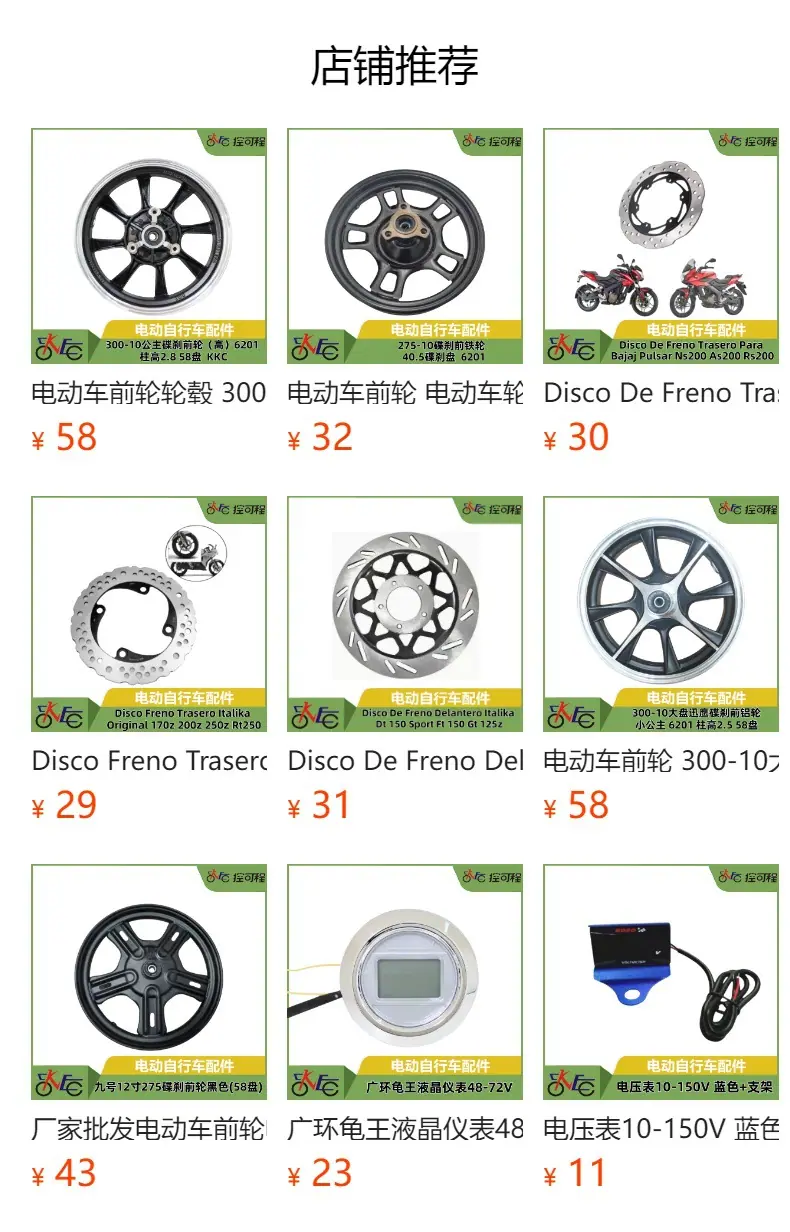
Task: Select the Disco Freno Trasero Italika ¥29 card
Action: [149, 614]
